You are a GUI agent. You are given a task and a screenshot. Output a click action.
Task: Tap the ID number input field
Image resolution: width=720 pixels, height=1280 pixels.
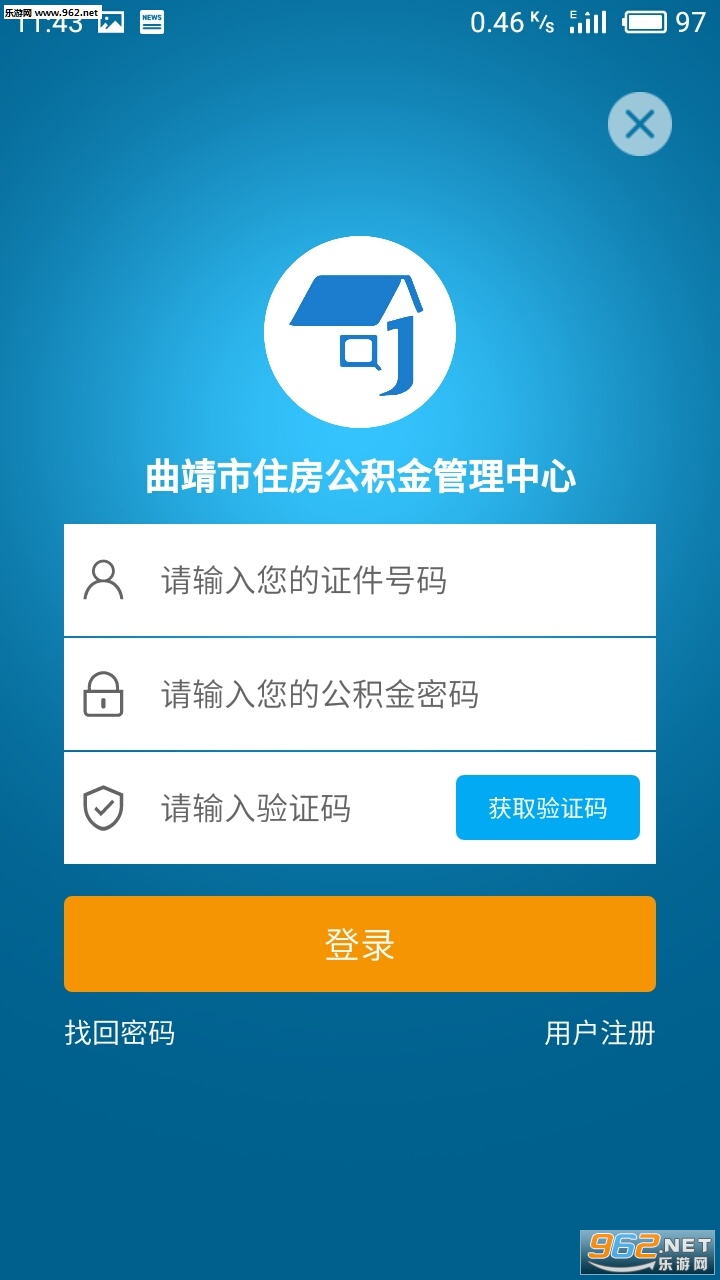click(x=380, y=581)
